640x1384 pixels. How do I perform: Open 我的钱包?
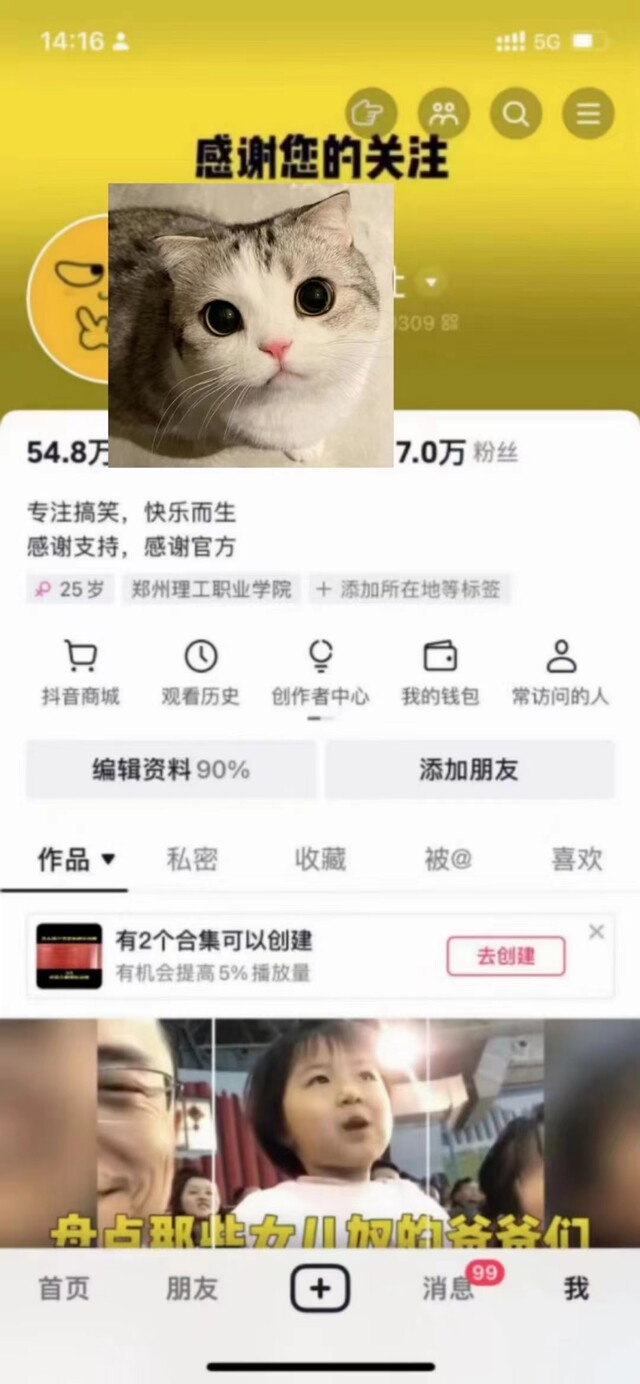[x=440, y=673]
